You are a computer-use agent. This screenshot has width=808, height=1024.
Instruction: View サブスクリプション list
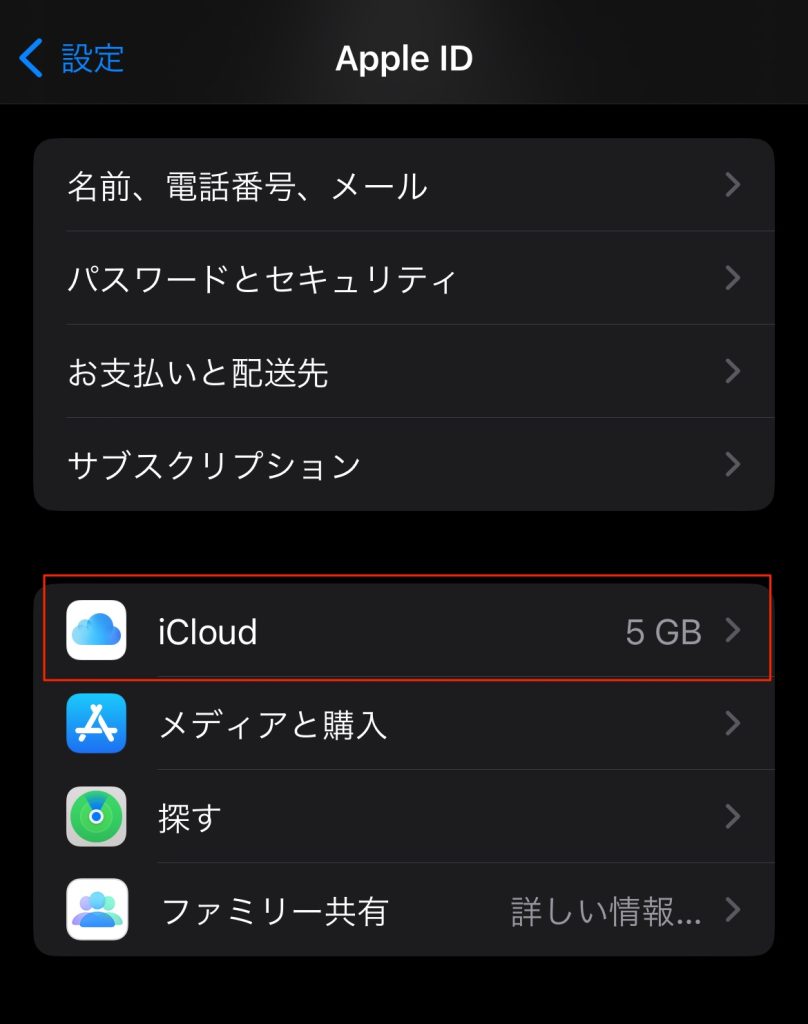click(x=403, y=465)
